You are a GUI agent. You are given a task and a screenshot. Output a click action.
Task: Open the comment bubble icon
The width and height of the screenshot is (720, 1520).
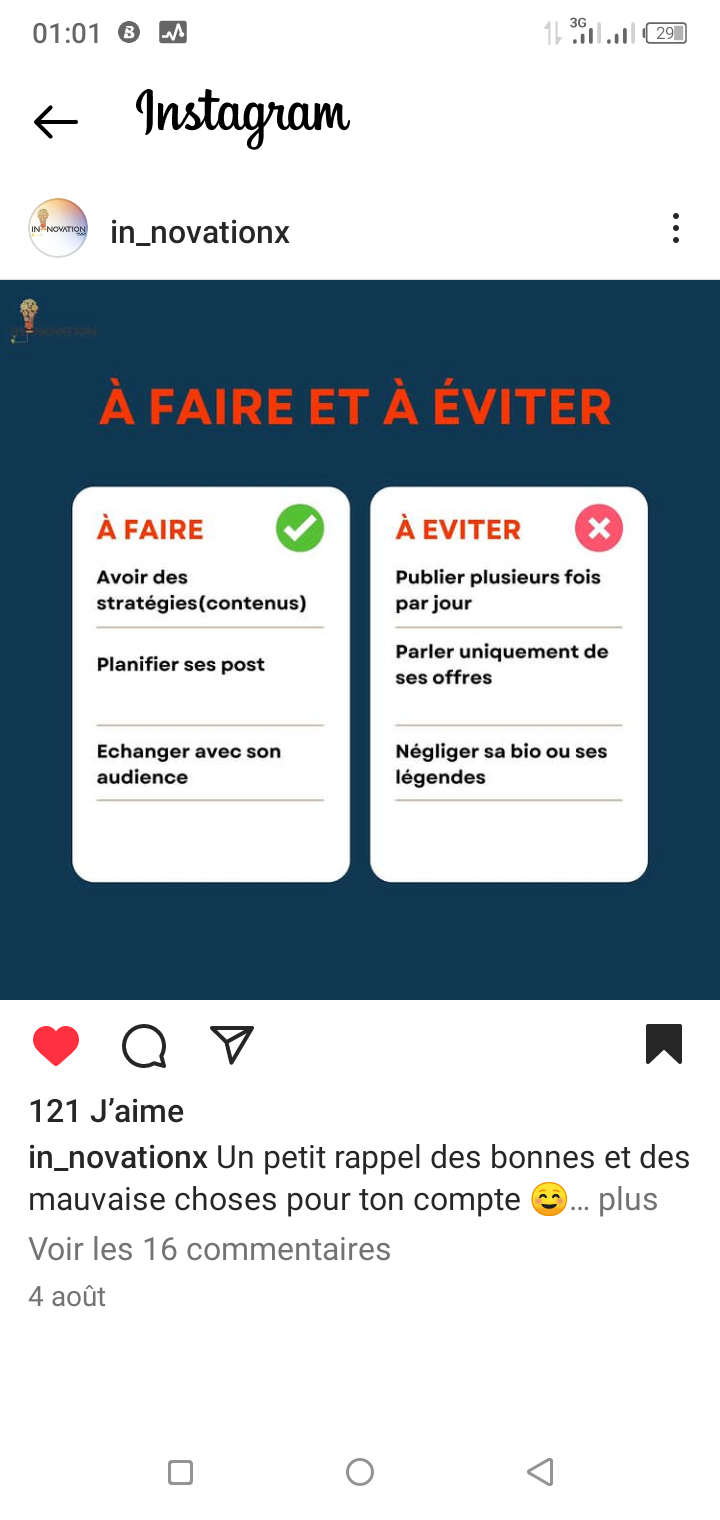pyautogui.click(x=144, y=1046)
